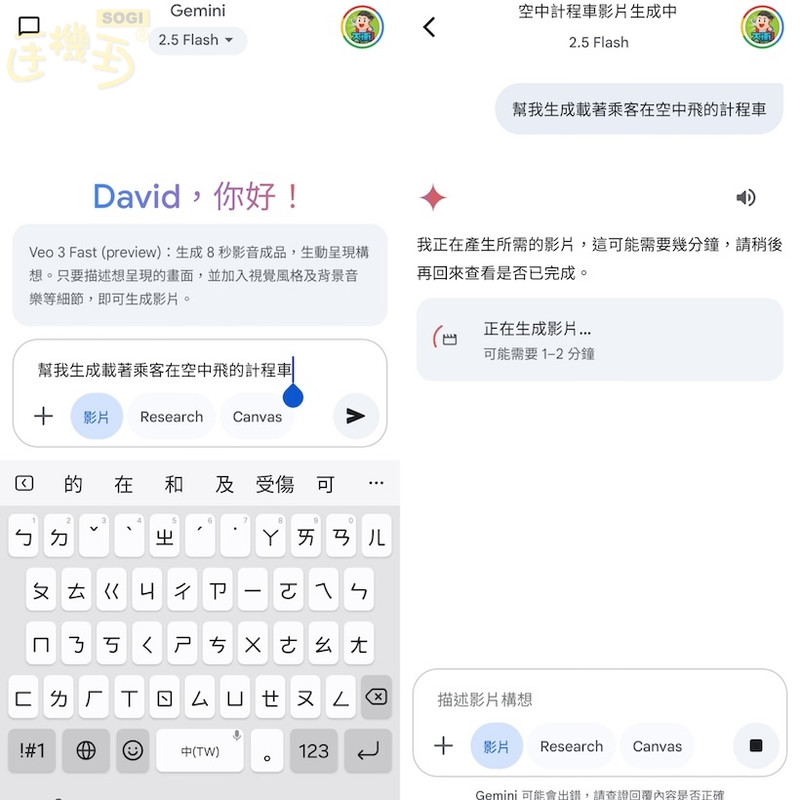800x800 pixels.
Task: Focus the 描述影片構想 text field
Action: [590, 699]
